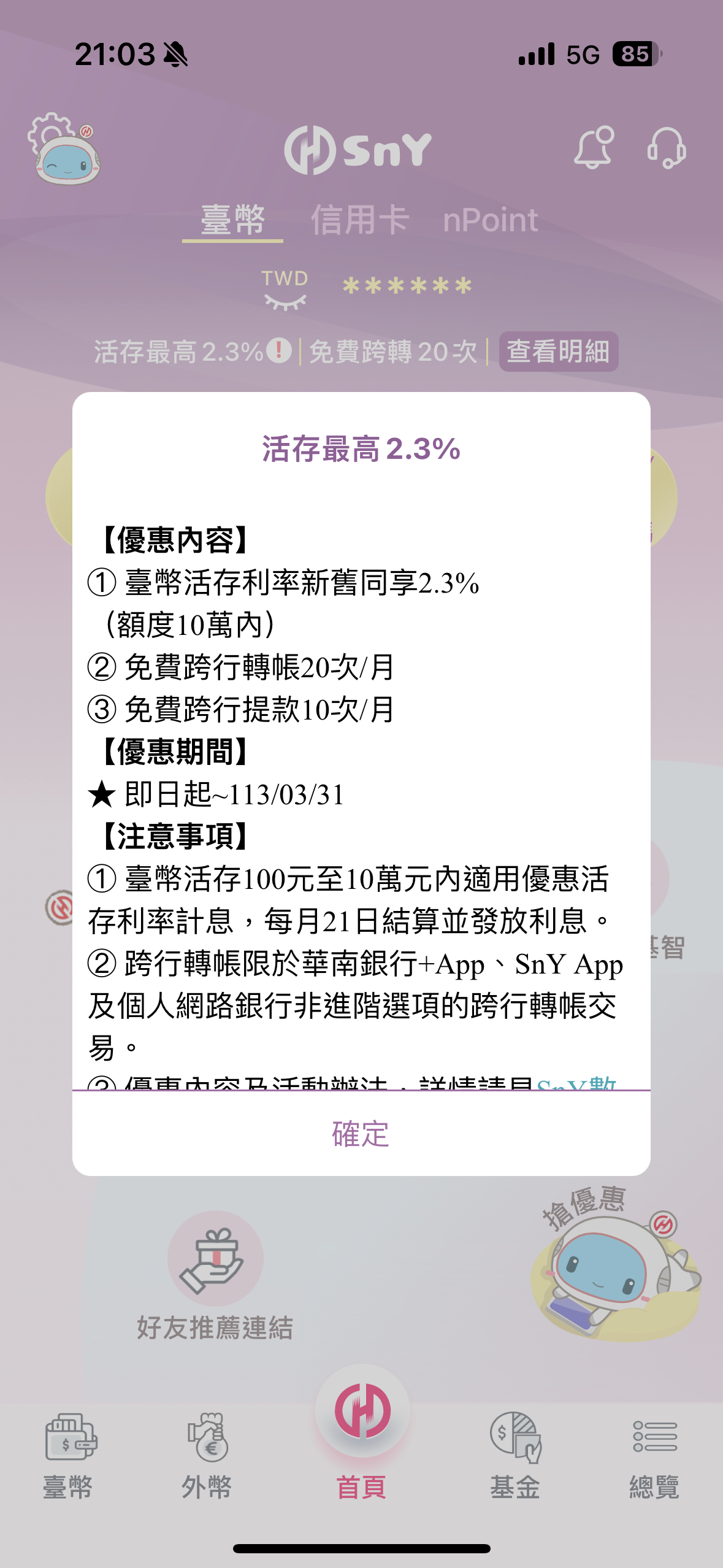Screen dimensions: 723x1568
Task: Open customer service headset icon
Action: point(667,148)
